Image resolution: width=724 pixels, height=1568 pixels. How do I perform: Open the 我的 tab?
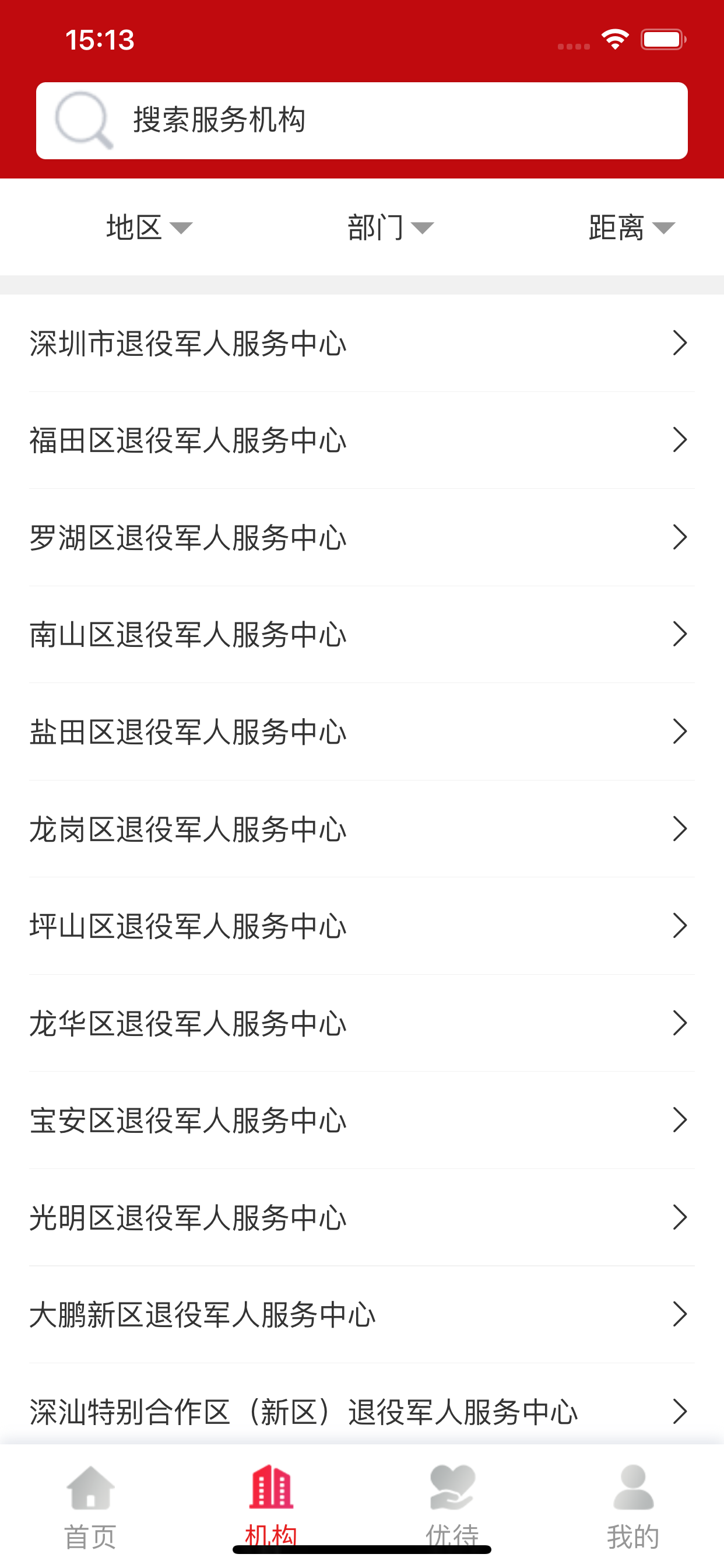point(633,1507)
